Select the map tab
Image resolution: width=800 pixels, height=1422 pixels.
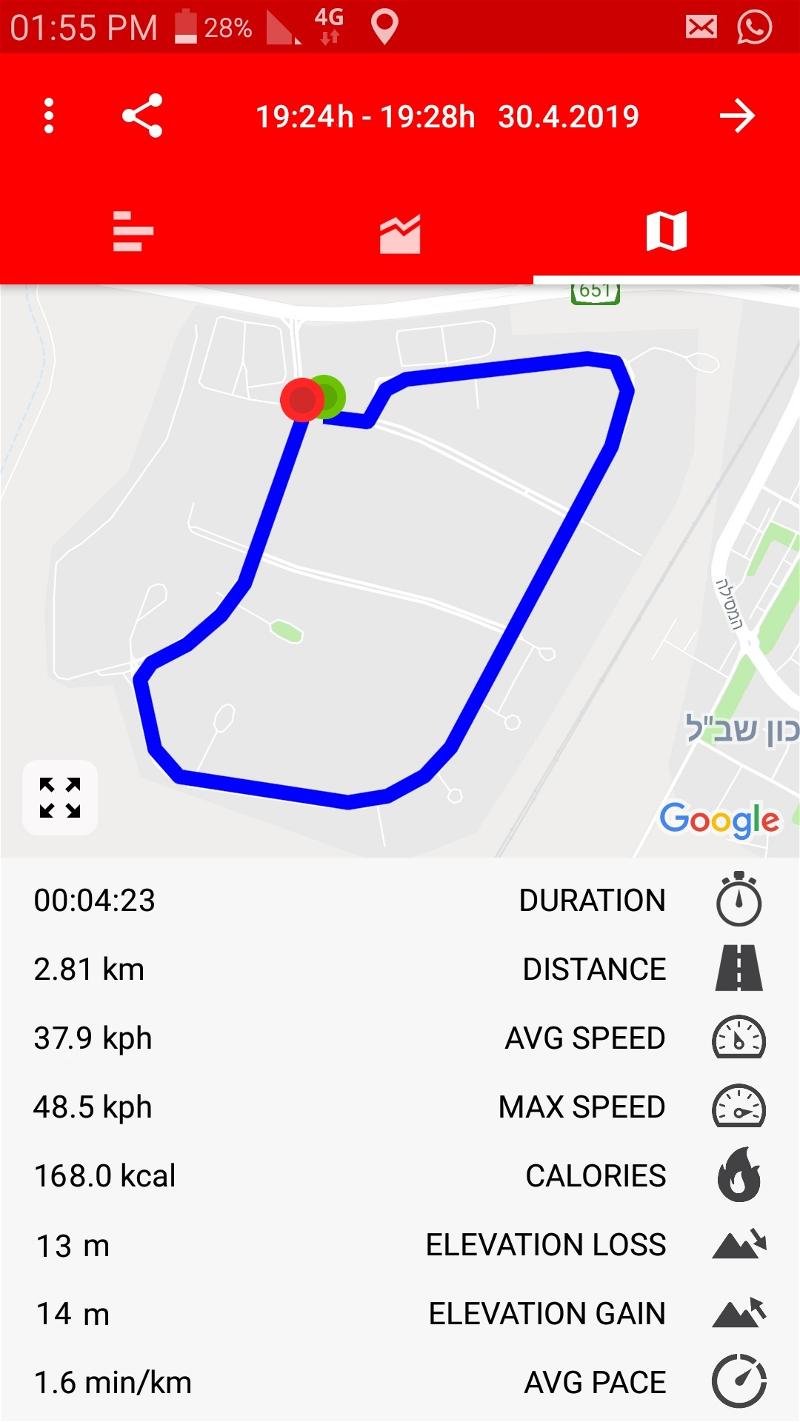(667, 232)
